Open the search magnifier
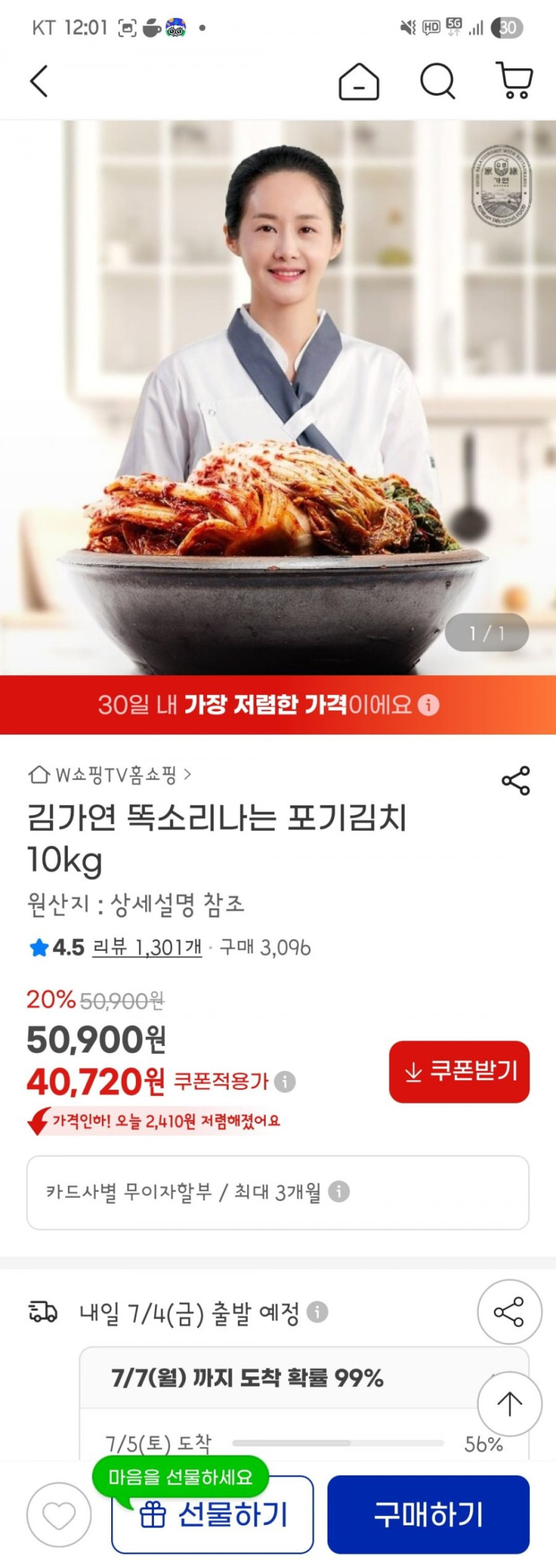The image size is (556, 1568). (x=437, y=82)
